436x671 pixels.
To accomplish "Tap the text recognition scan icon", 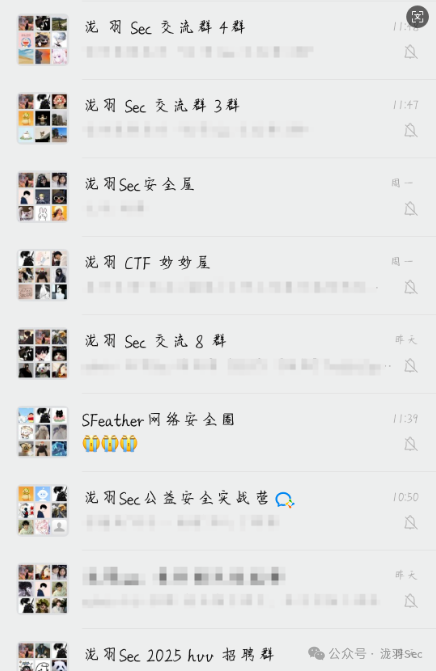I will [417, 17].
